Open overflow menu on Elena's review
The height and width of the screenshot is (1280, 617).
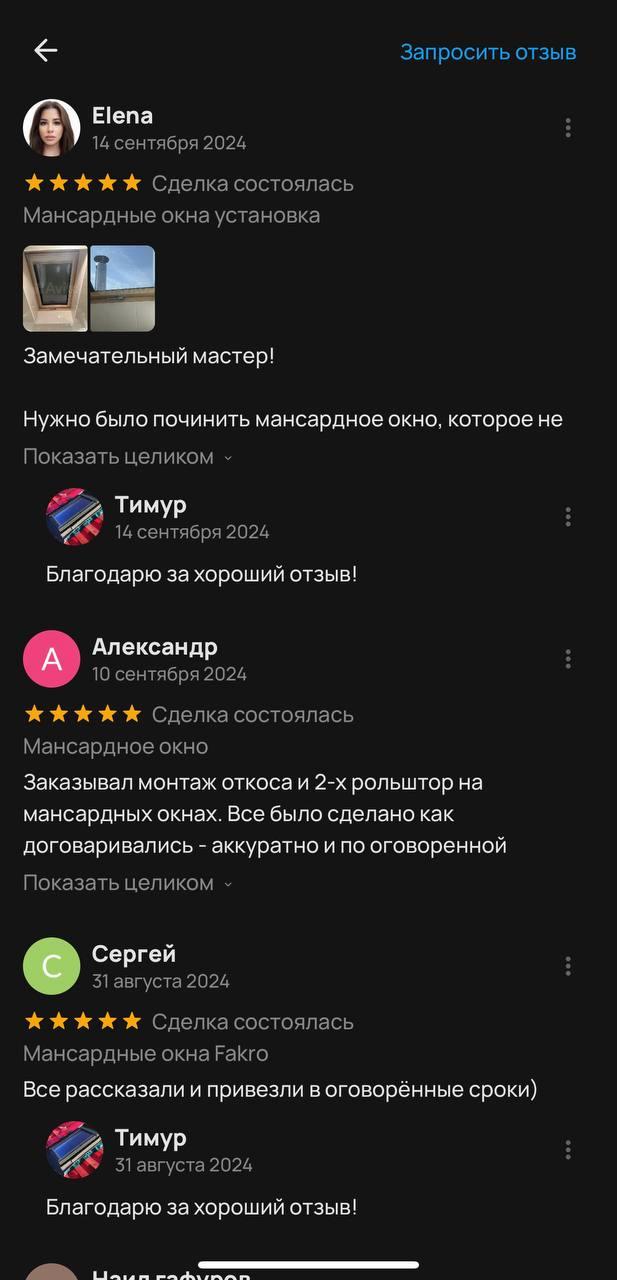pyautogui.click(x=568, y=128)
